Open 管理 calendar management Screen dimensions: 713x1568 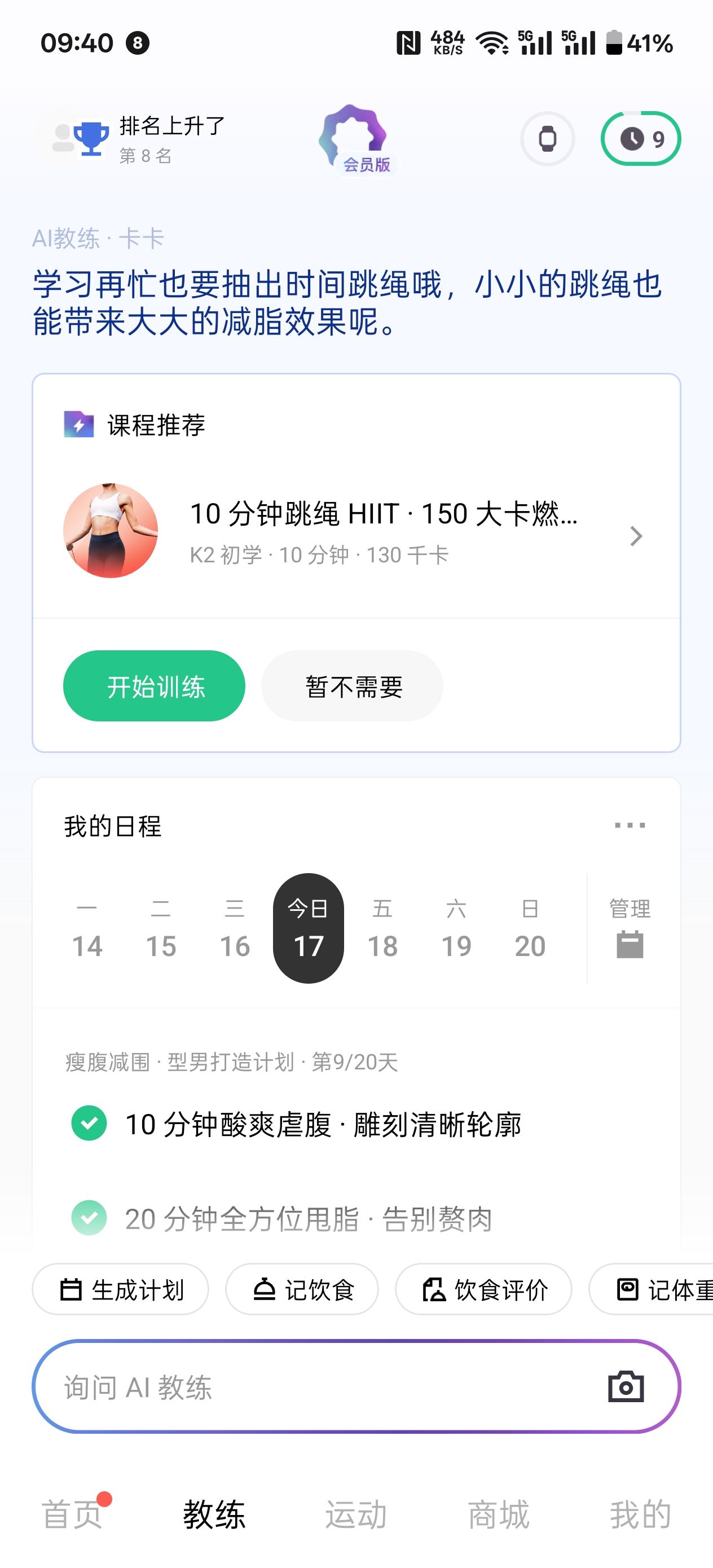coord(630,929)
